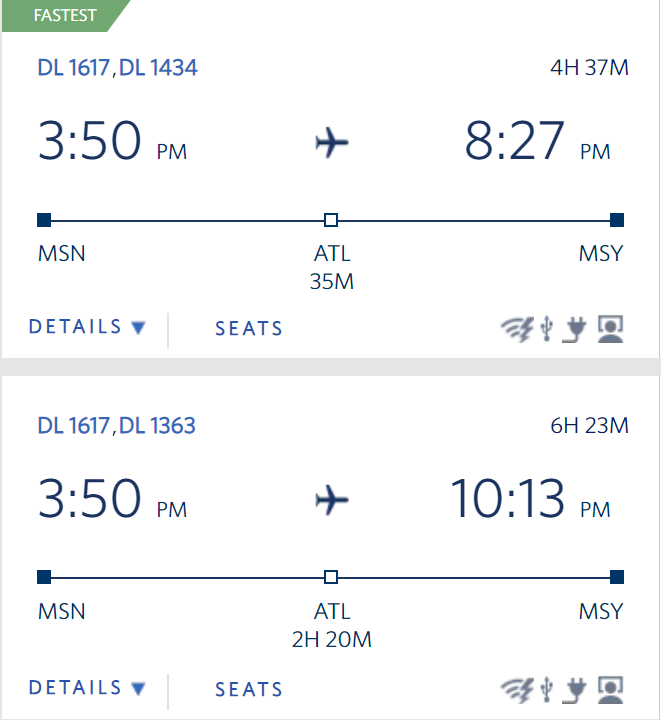Tap amenities icons on the 6H 23M flight
This screenshot has width=661, height=720.
563,688
